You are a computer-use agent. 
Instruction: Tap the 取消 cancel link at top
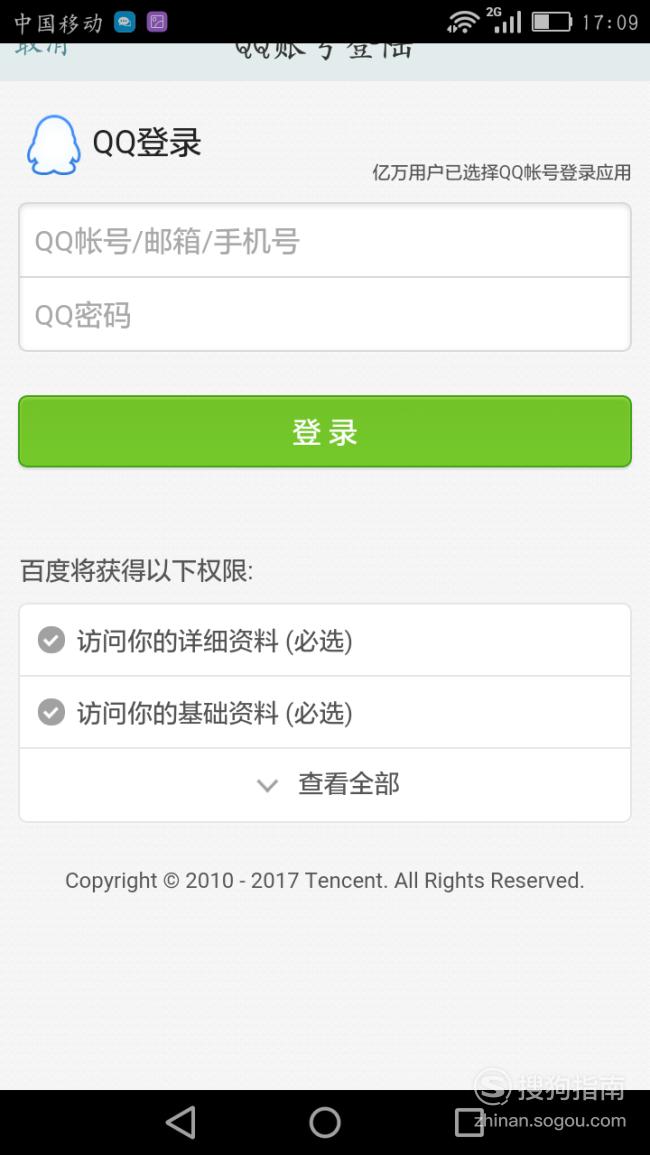pyautogui.click(x=42, y=49)
